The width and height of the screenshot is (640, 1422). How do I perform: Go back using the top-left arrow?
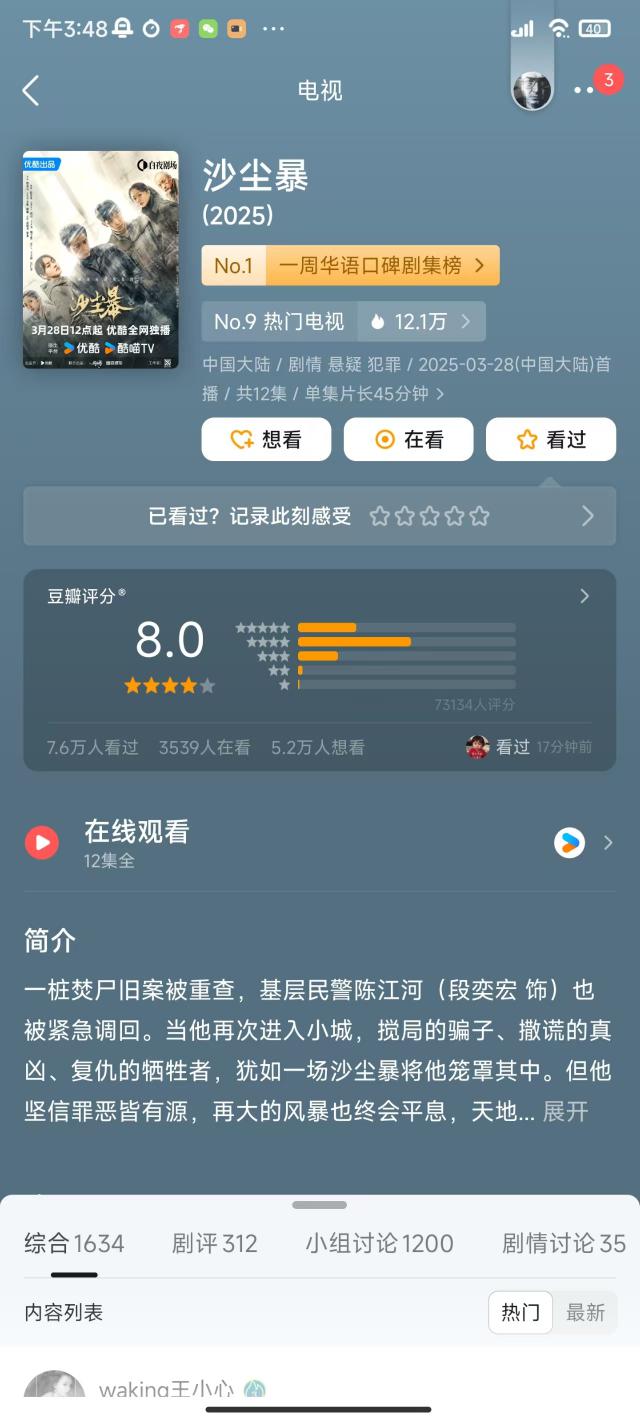pyautogui.click(x=31, y=91)
